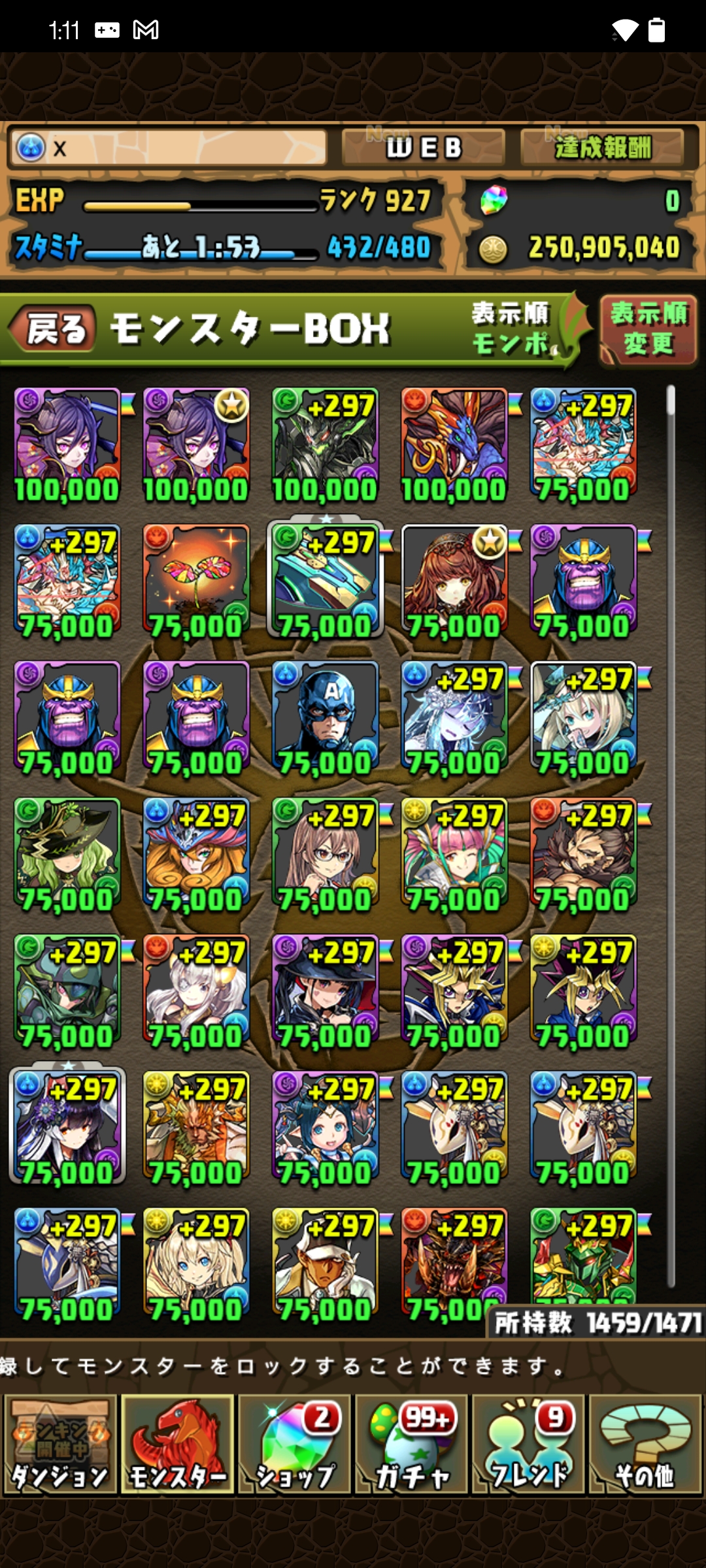Select the Captain America monster

coord(325,717)
